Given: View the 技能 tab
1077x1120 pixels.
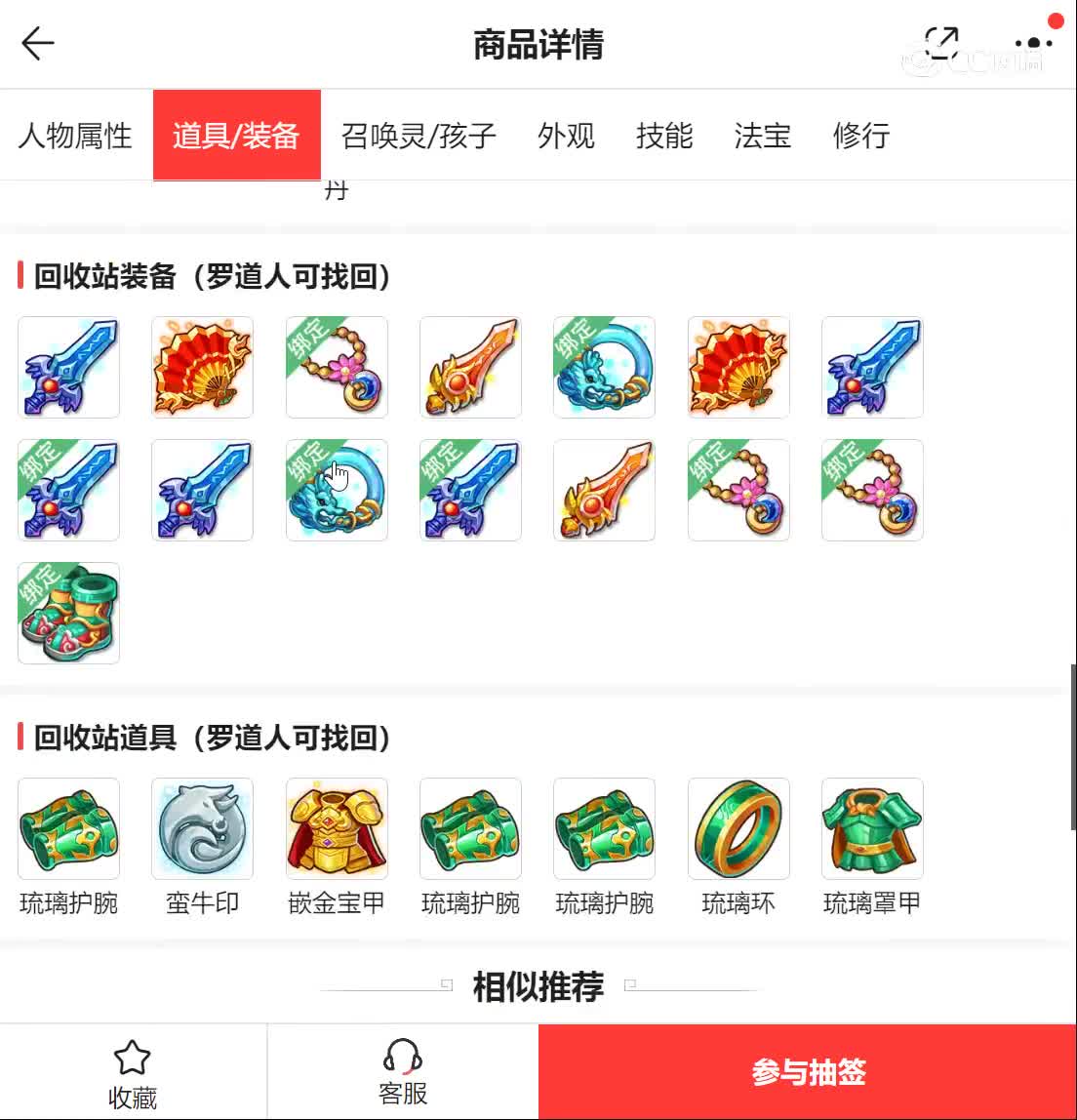Looking at the screenshot, I should (x=664, y=136).
